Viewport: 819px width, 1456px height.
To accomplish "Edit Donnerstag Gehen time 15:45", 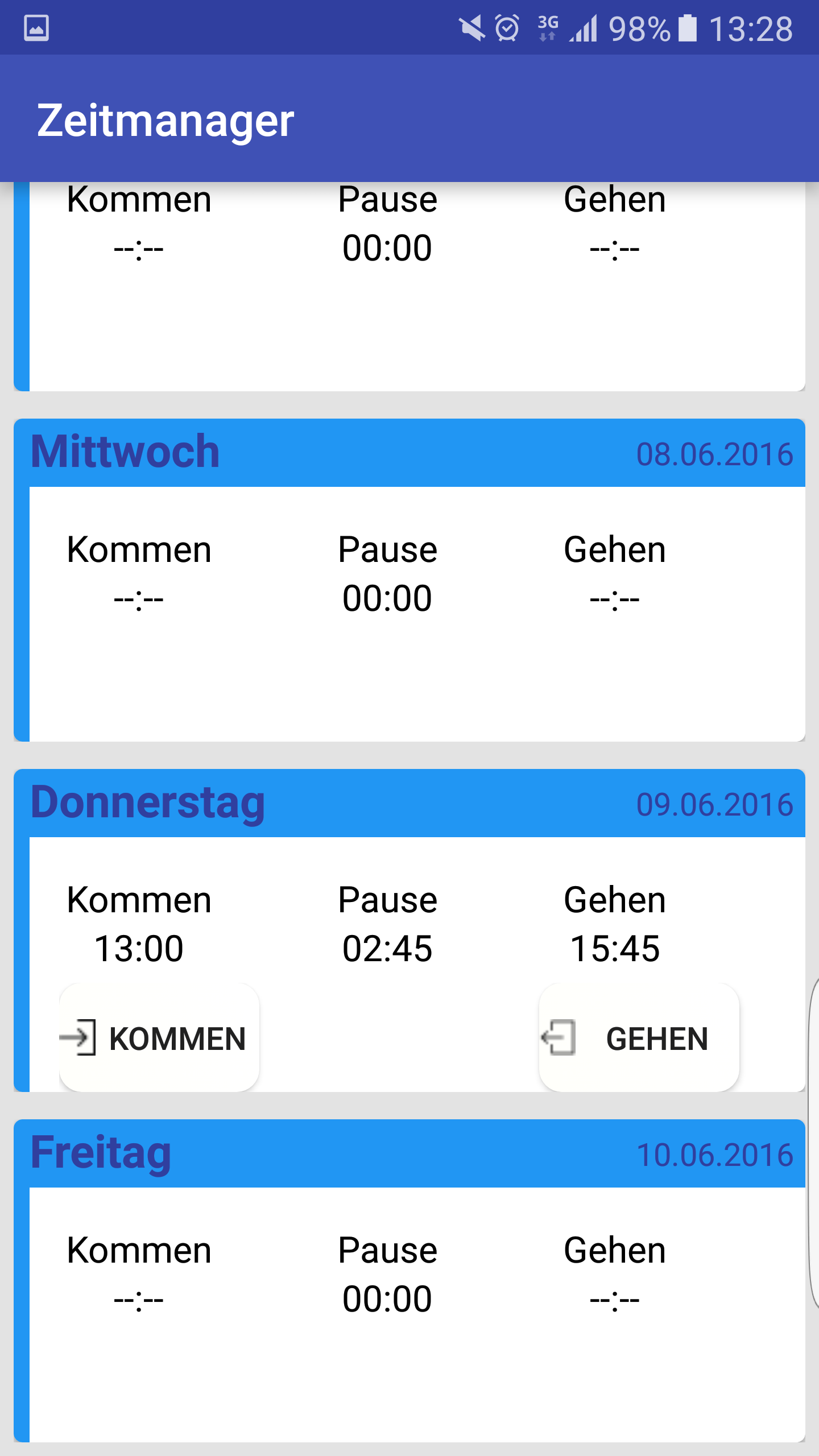I will click(x=615, y=949).
